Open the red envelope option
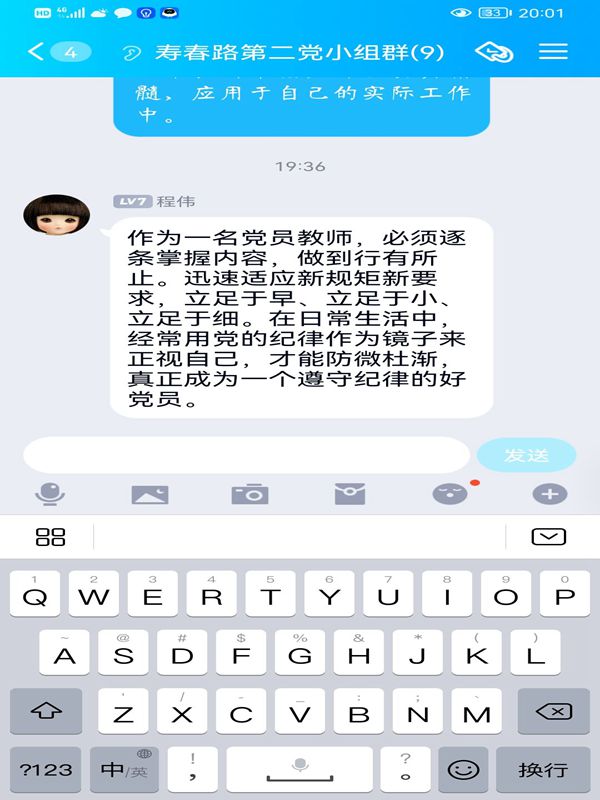 click(x=349, y=494)
